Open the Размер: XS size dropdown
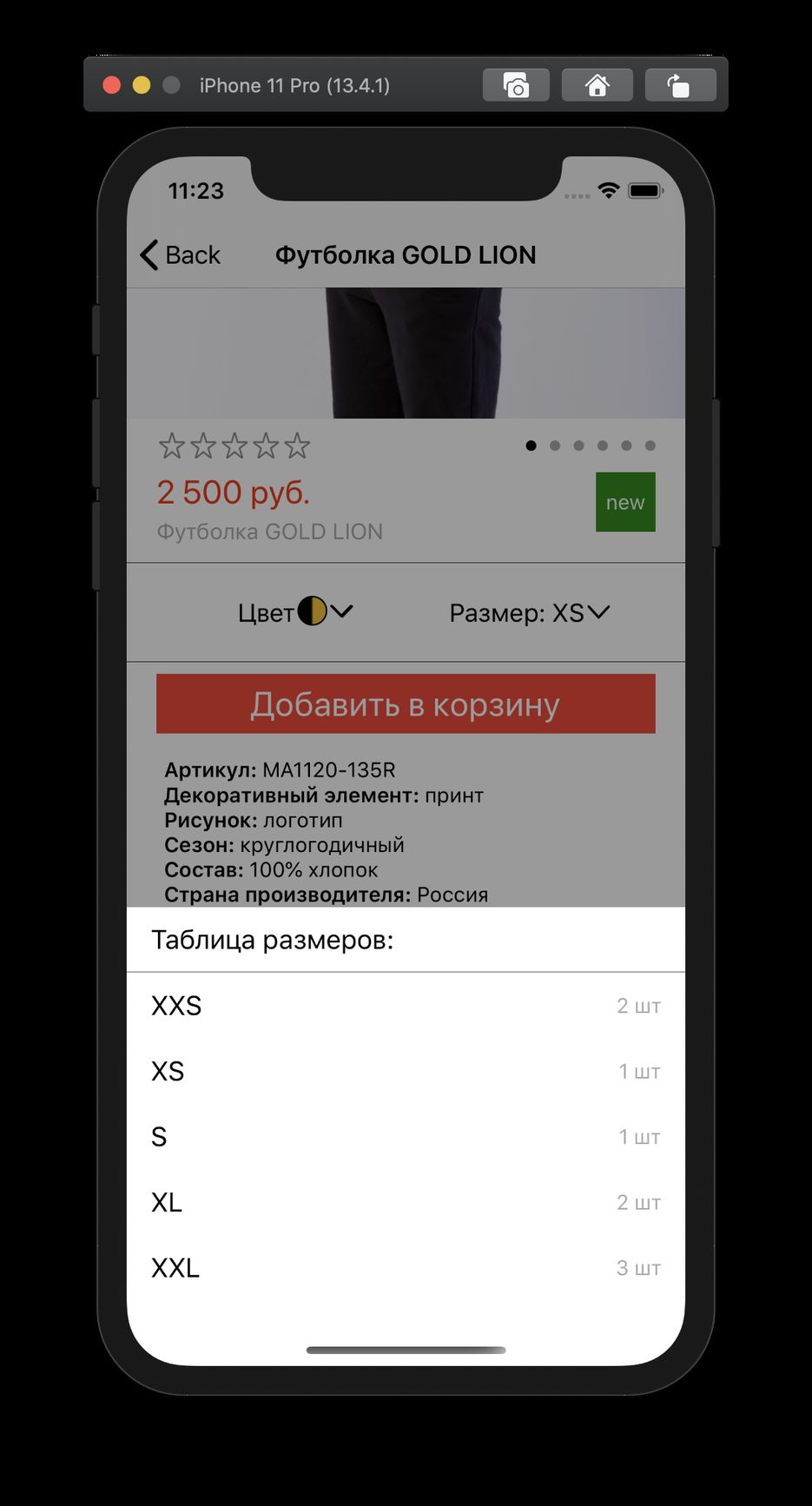The image size is (812, 1506). point(529,613)
